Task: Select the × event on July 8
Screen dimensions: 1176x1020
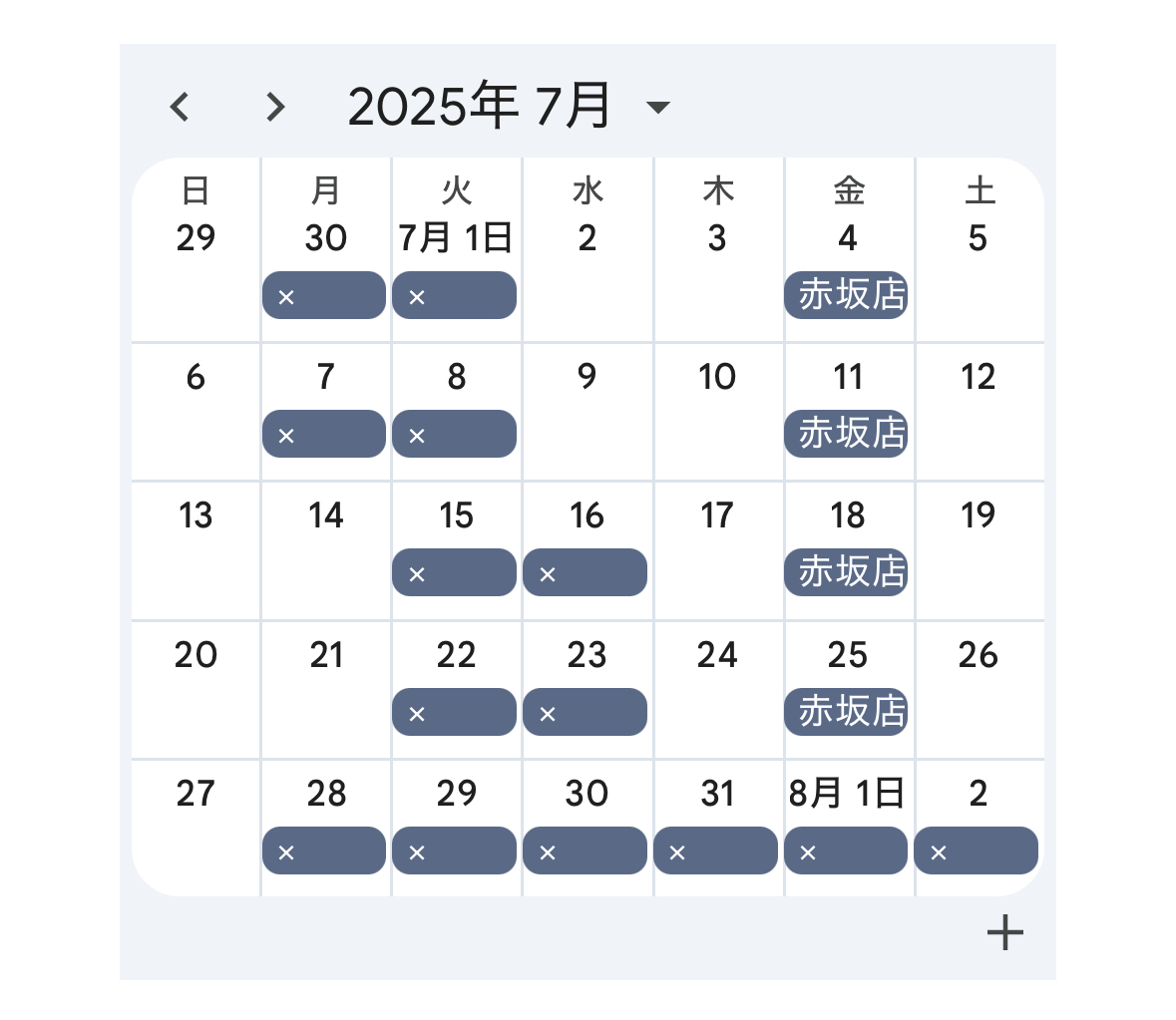Action: [x=455, y=434]
